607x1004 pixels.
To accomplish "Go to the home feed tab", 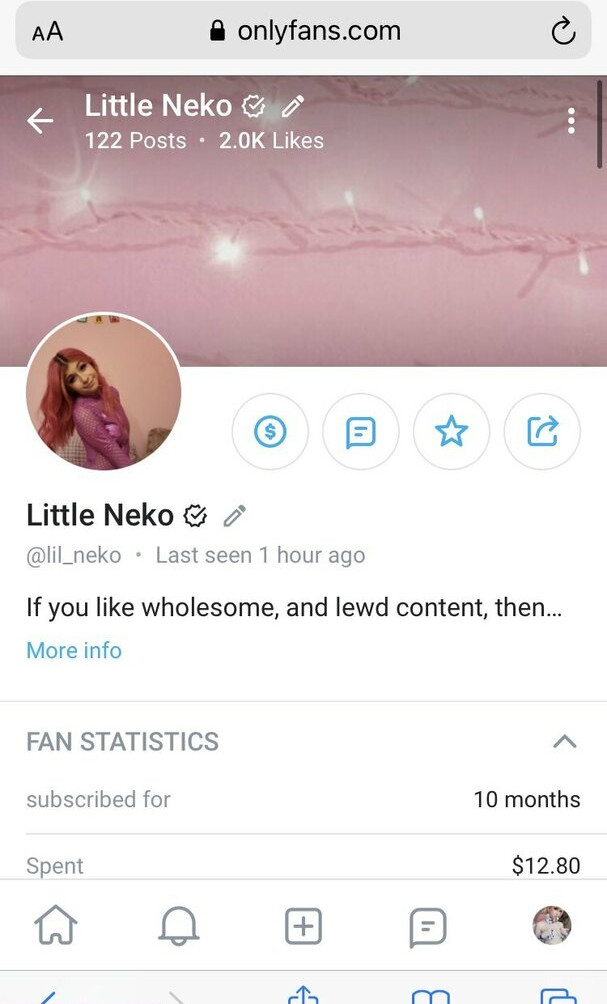I will [x=56, y=925].
